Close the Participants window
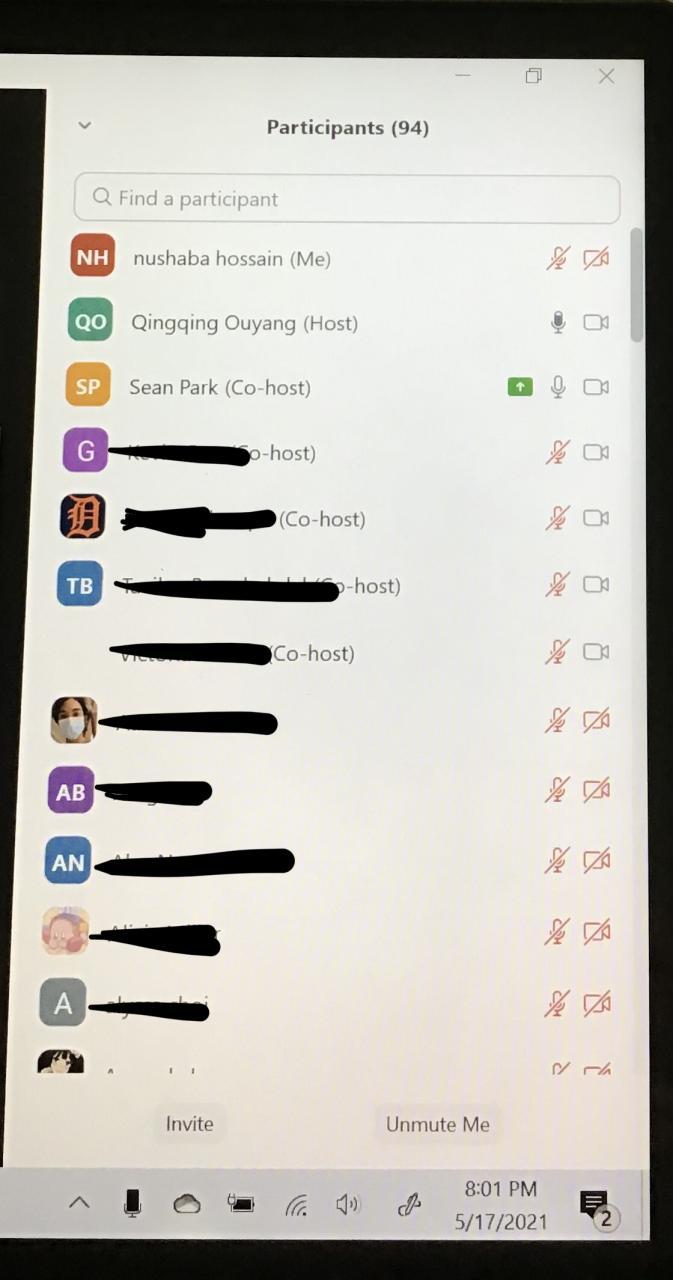 pos(606,76)
